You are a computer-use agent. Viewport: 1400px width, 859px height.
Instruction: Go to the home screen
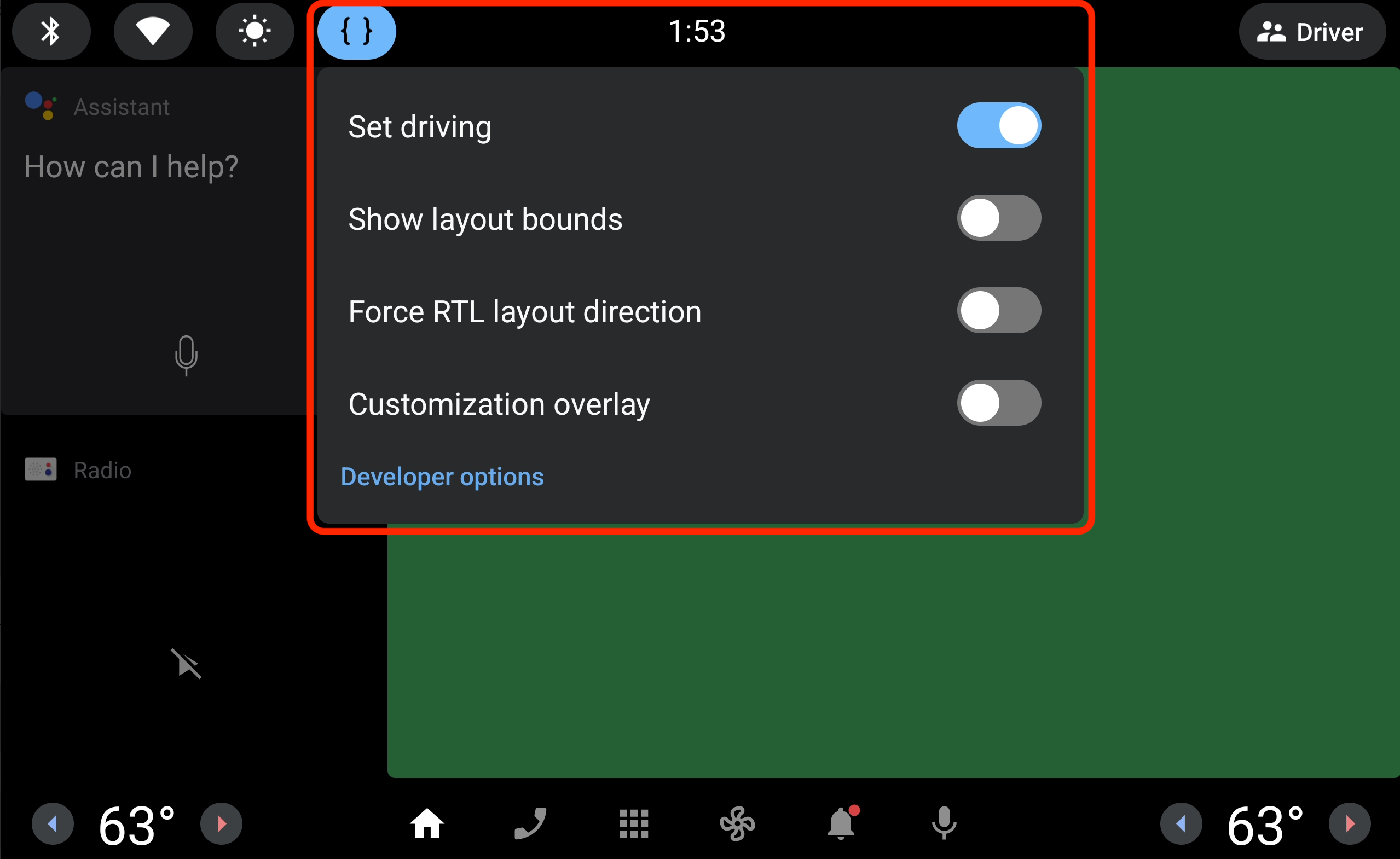427,823
